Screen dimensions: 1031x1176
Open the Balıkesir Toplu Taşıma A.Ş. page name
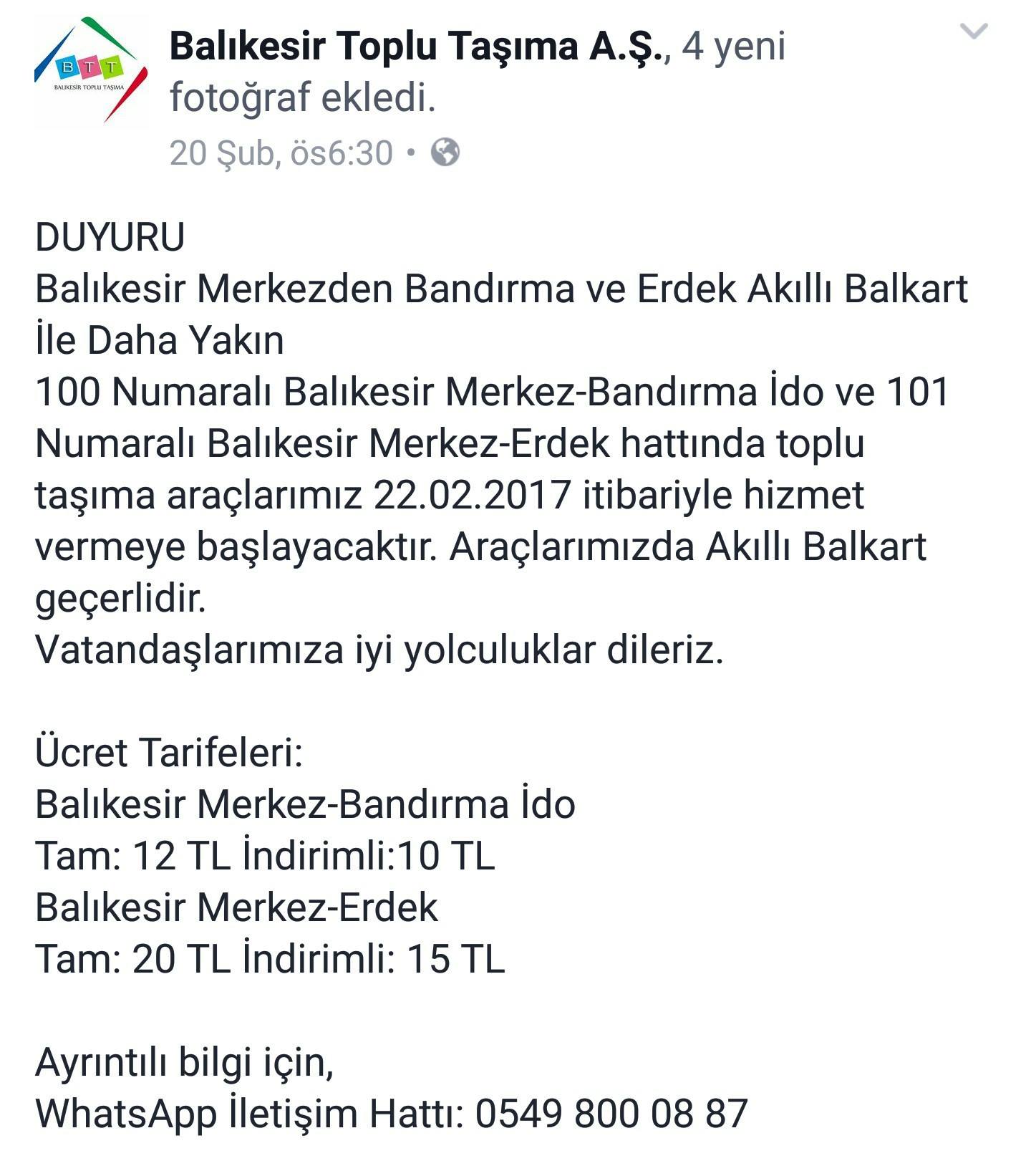417,47
